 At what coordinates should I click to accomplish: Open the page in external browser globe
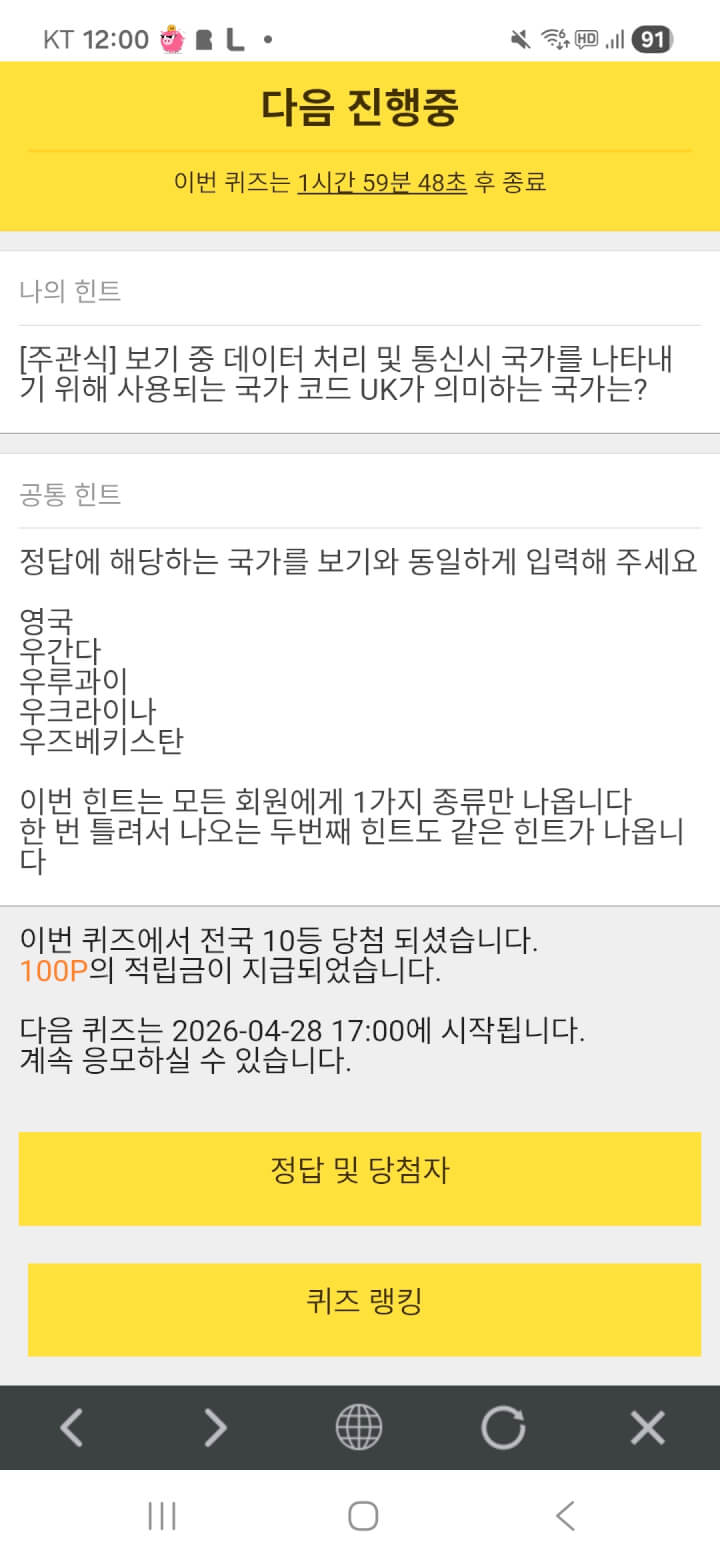tap(359, 1427)
